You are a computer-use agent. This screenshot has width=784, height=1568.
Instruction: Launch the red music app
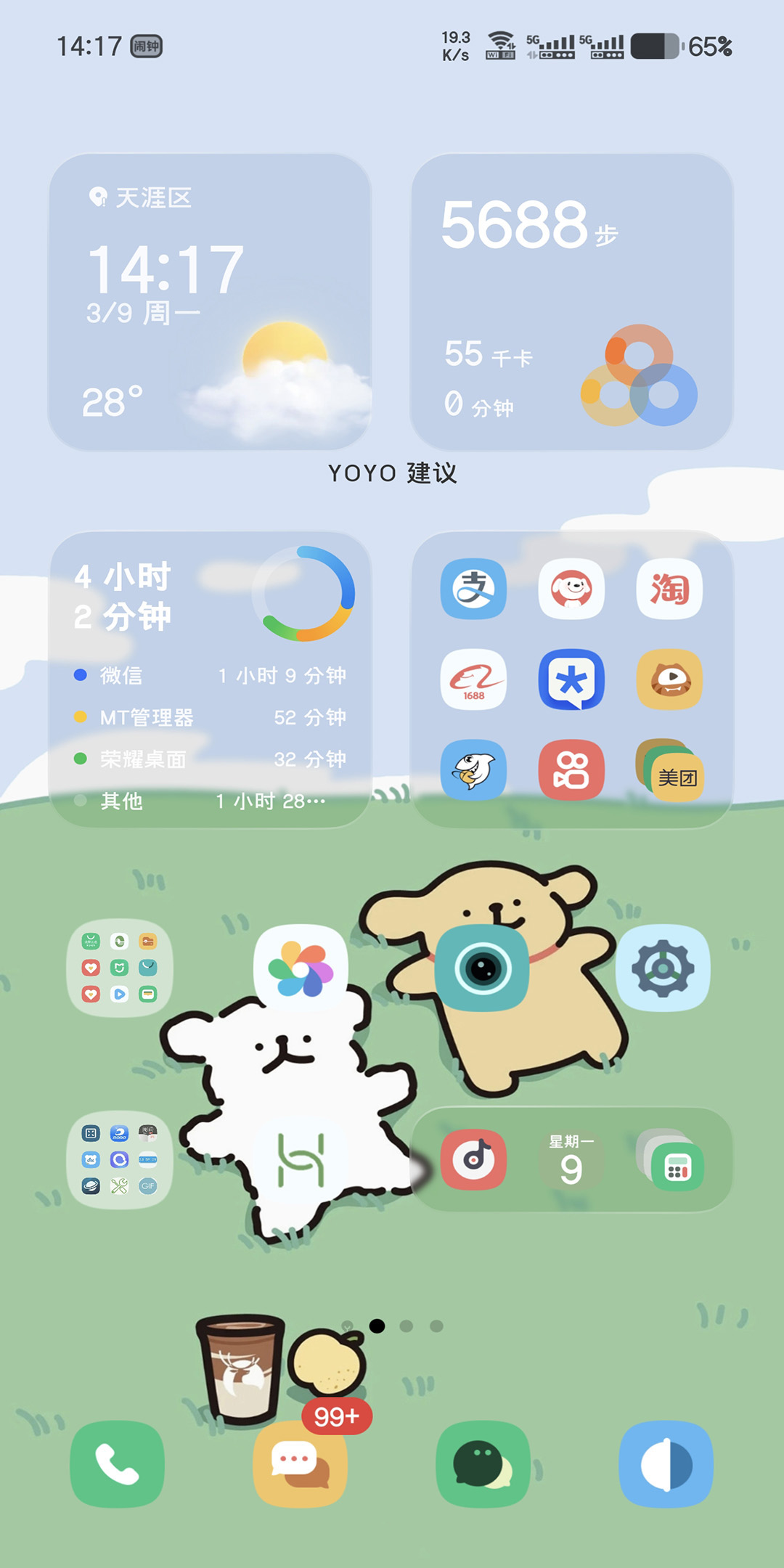click(x=473, y=1159)
